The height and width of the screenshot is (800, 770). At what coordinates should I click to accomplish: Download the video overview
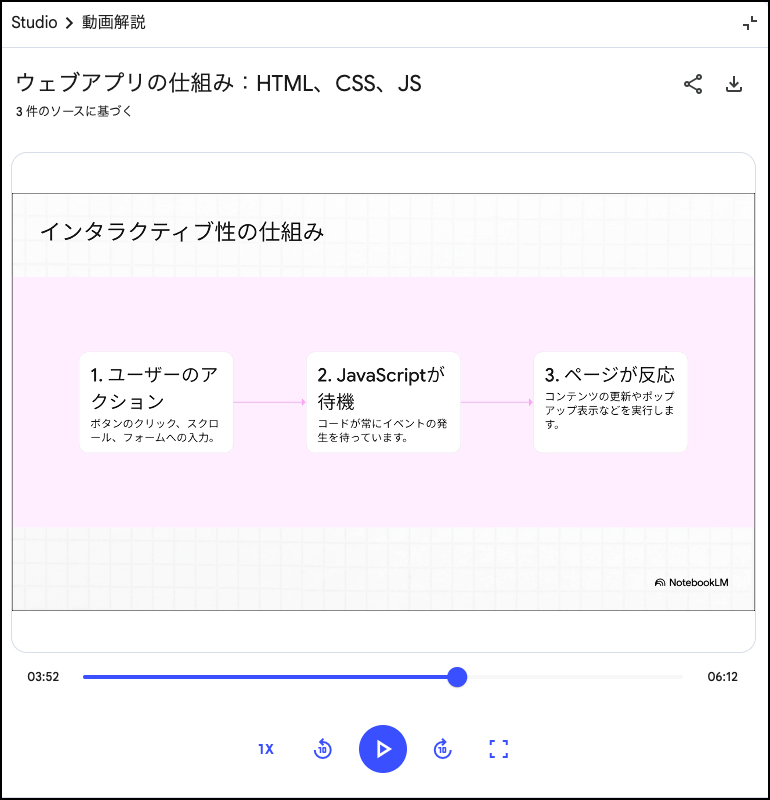(x=734, y=84)
